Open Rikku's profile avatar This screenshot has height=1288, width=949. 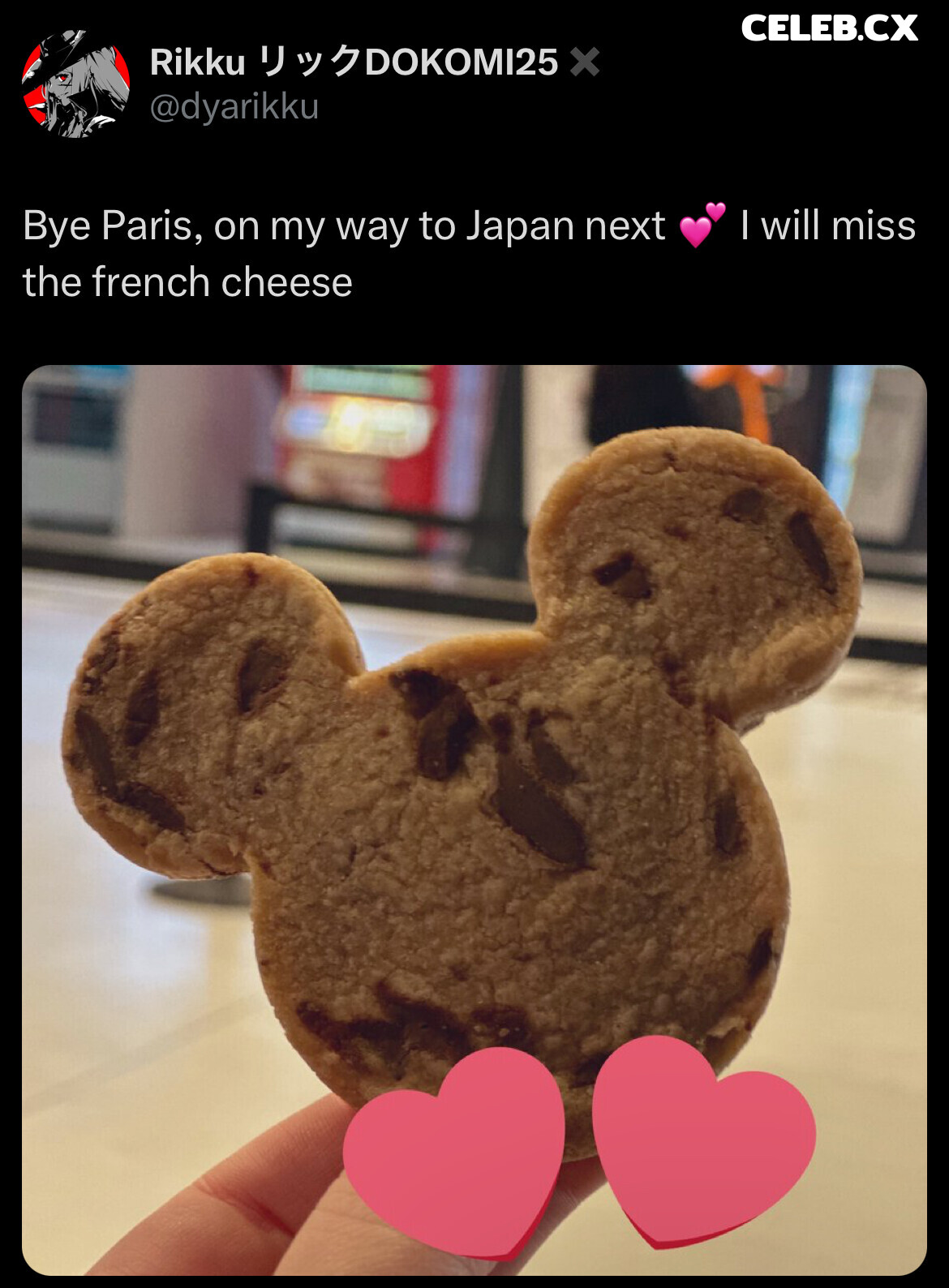(x=75, y=84)
